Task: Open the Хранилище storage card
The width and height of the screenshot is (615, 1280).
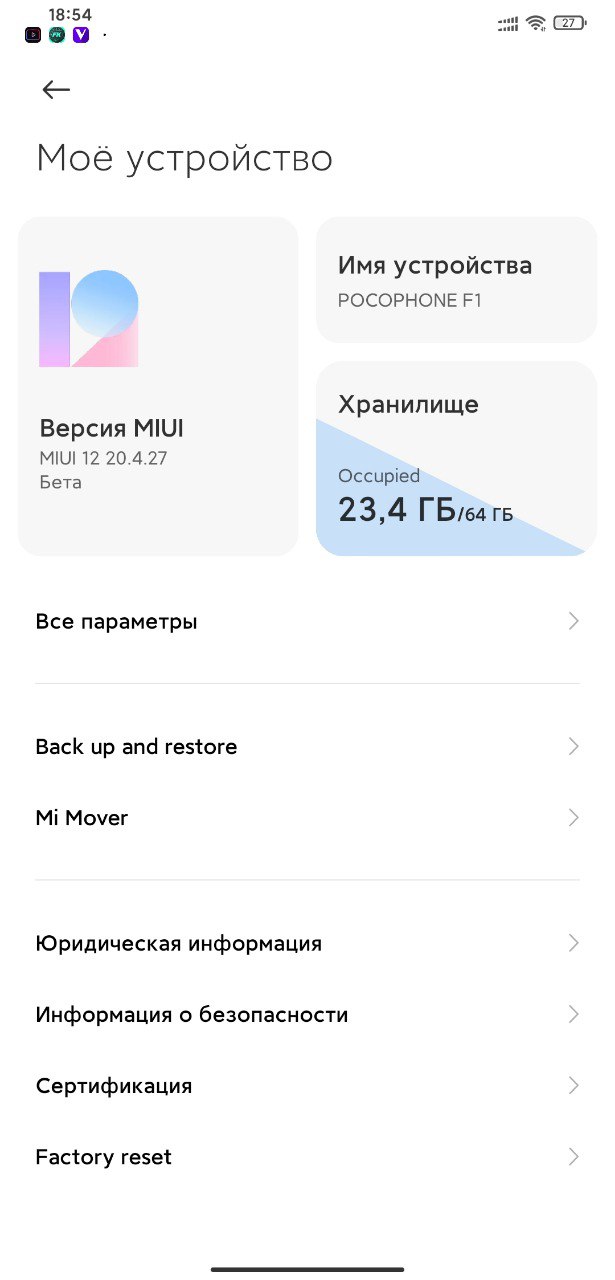Action: point(457,458)
